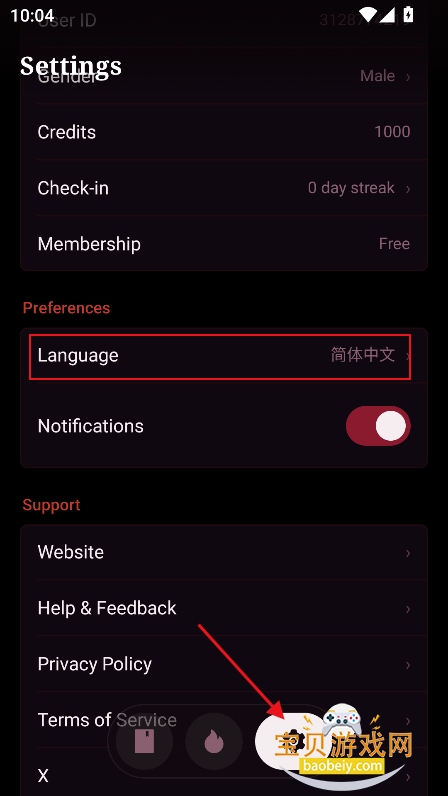Open the X social row

223,775
